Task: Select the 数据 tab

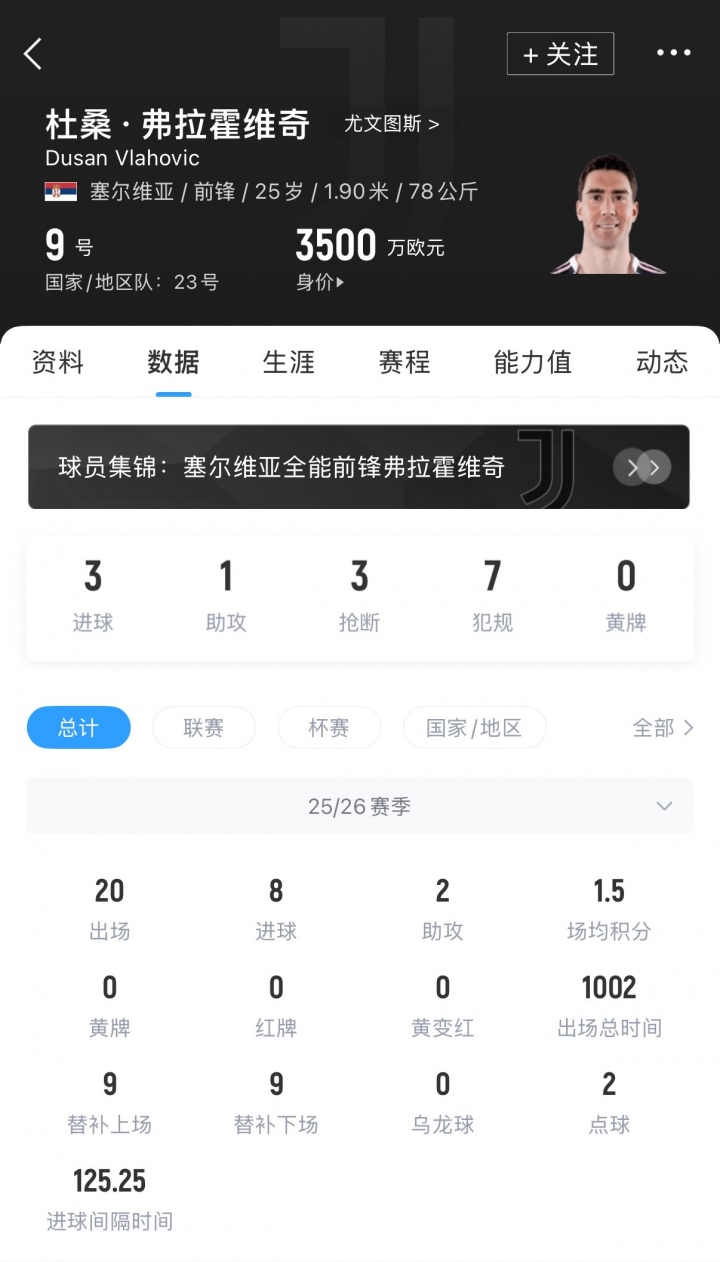Action: (x=173, y=362)
